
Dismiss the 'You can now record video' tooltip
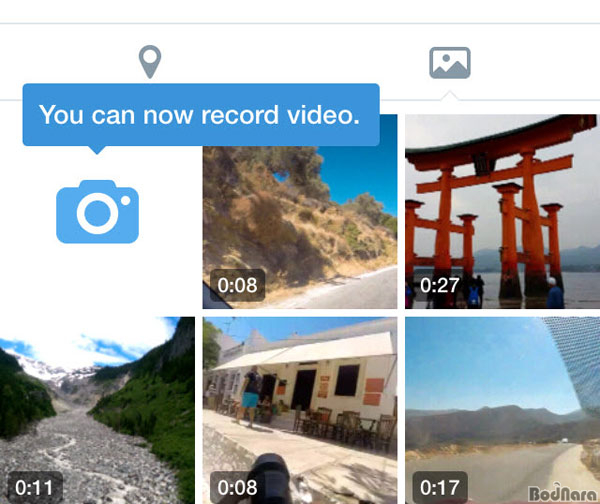click(x=200, y=114)
